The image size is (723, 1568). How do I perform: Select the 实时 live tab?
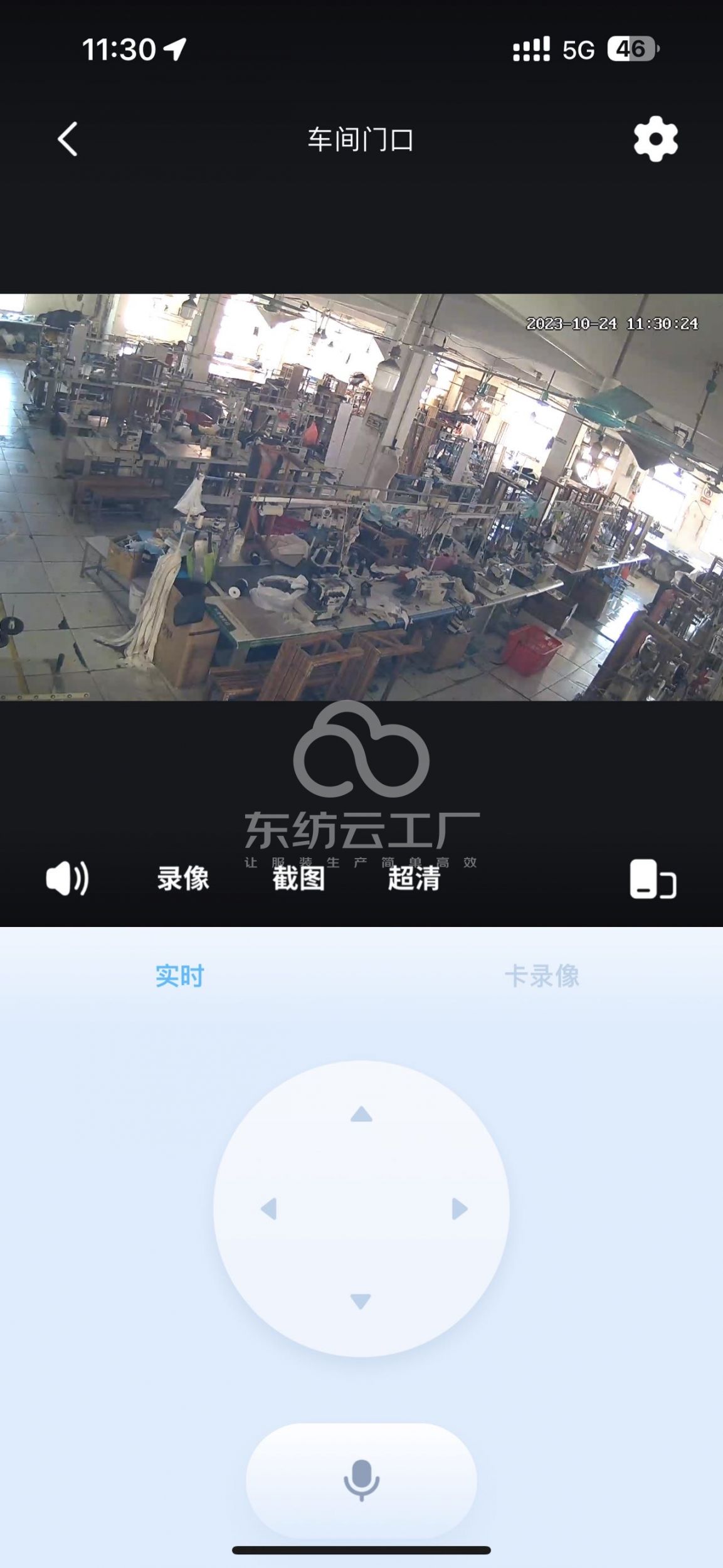pos(180,976)
